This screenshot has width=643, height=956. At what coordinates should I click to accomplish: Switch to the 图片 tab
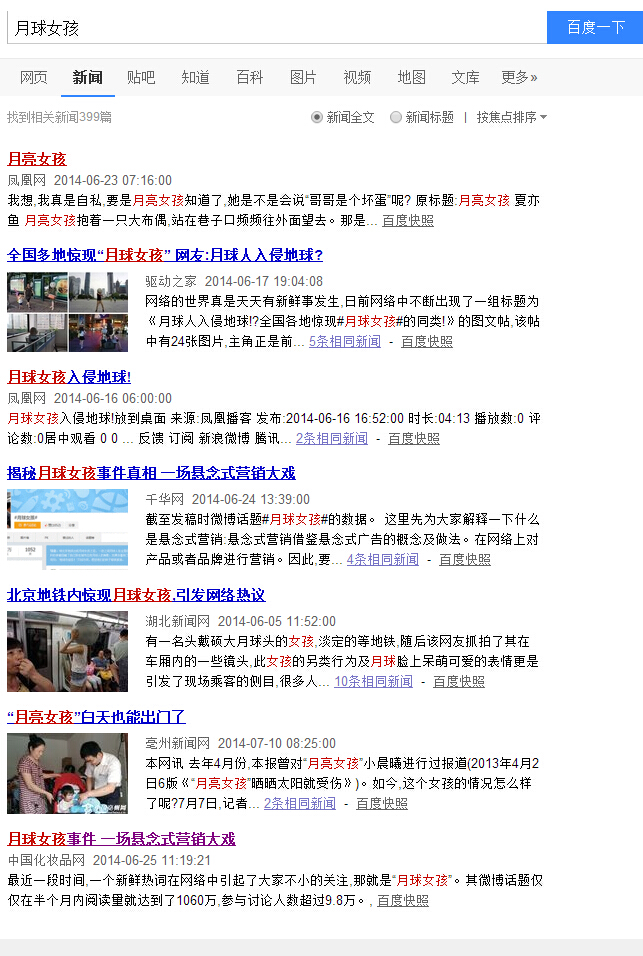pos(303,77)
